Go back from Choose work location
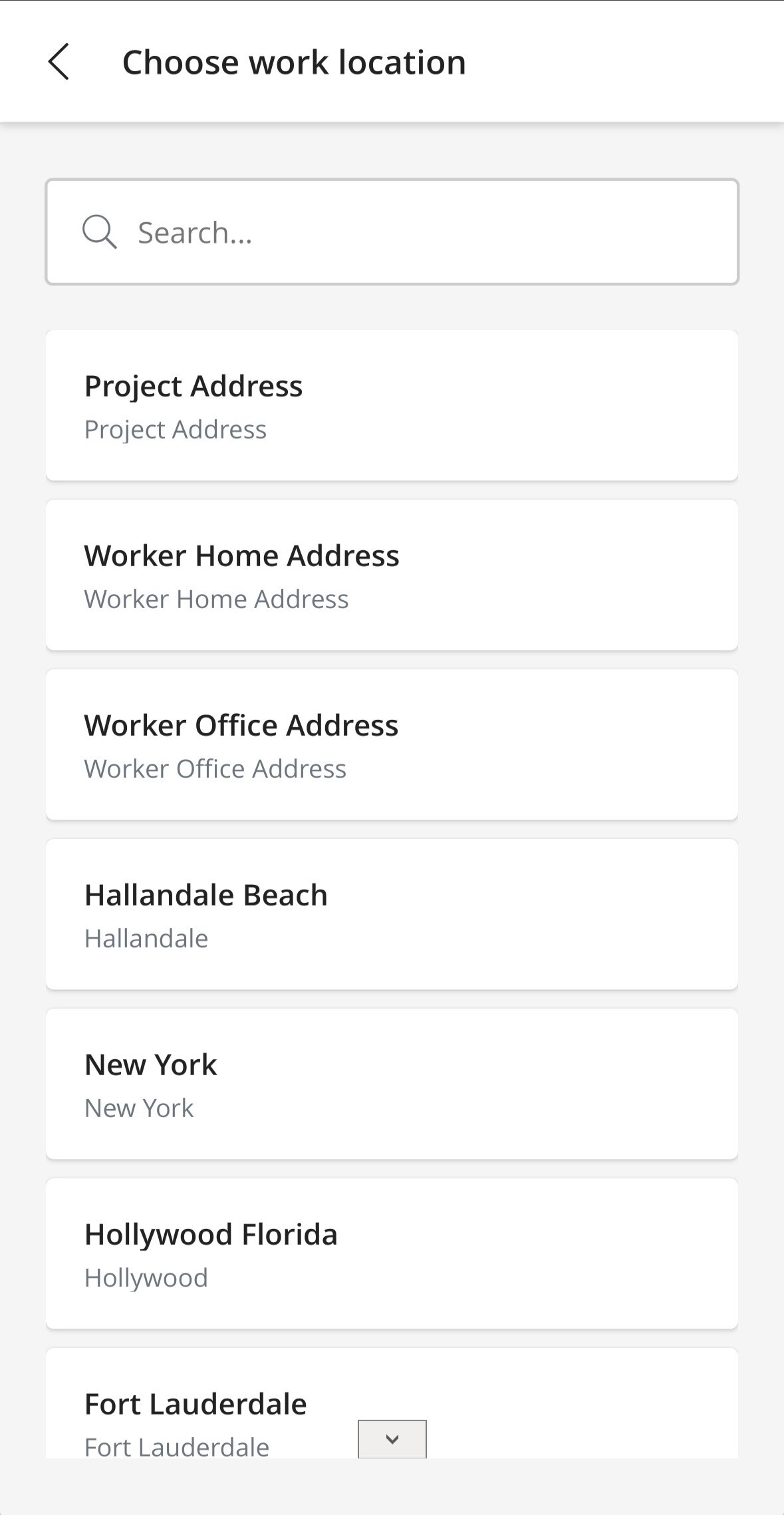This screenshot has height=1515, width=784. [59, 62]
